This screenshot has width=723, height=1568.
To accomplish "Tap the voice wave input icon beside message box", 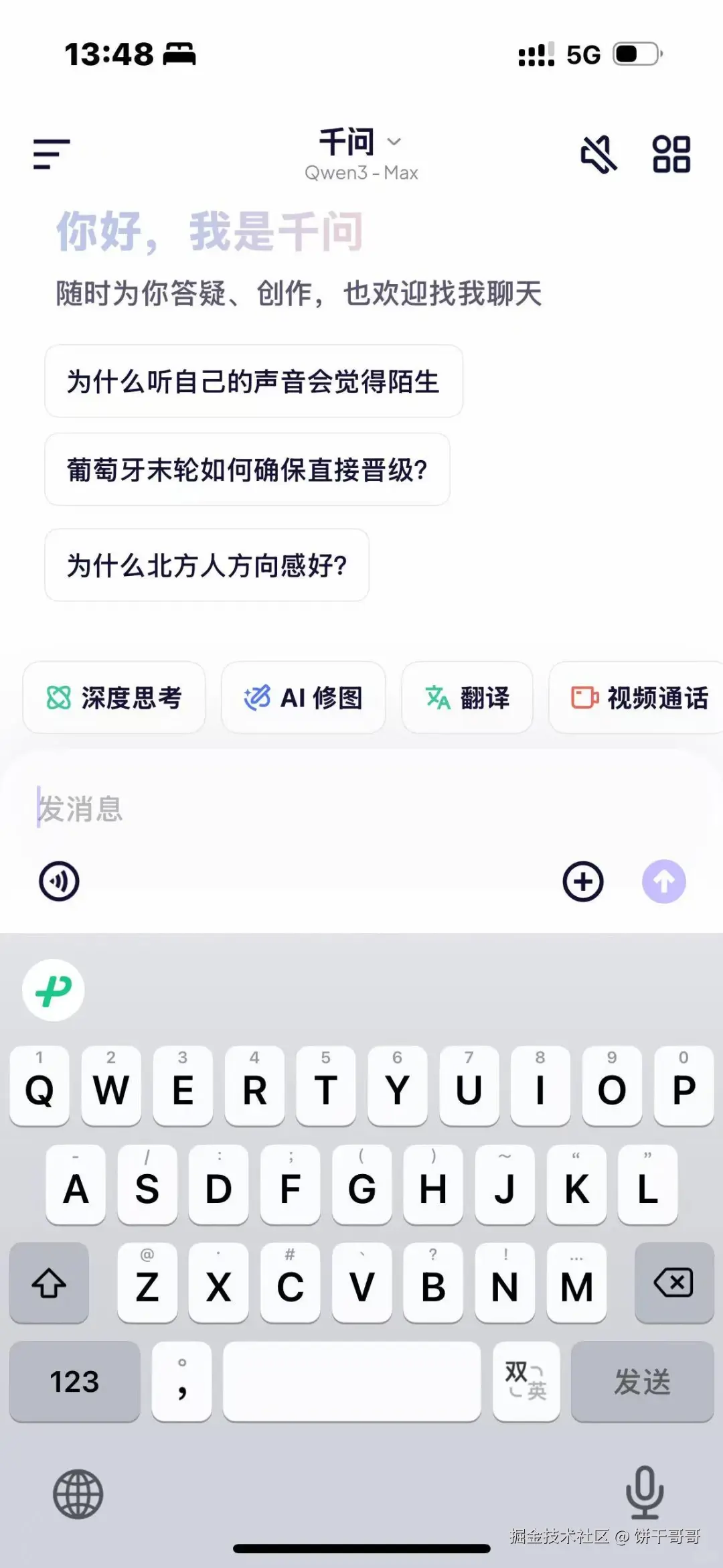I will (x=59, y=881).
